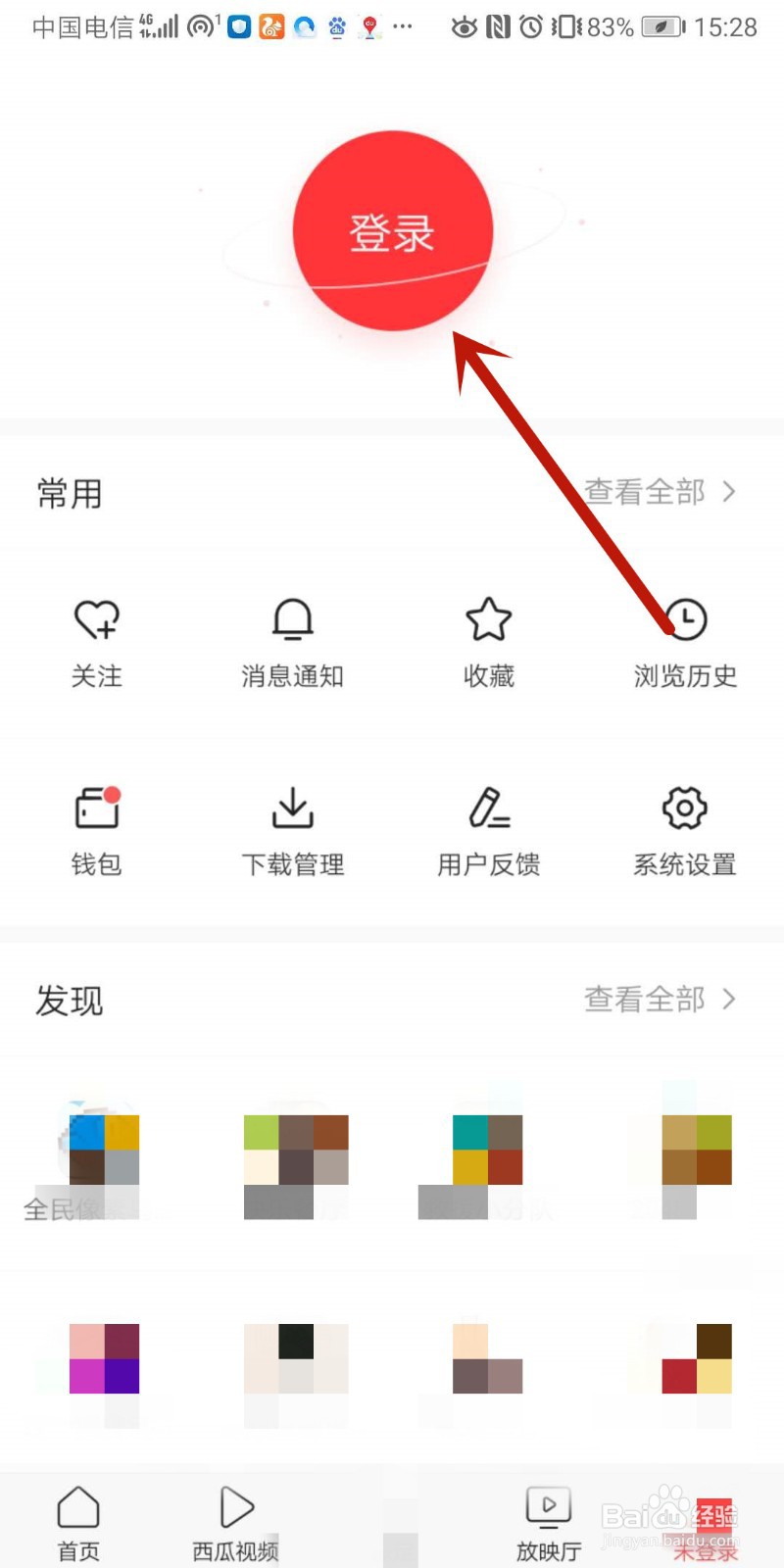View 浏览历史 browsing history
The image size is (784, 1568).
coord(684,637)
